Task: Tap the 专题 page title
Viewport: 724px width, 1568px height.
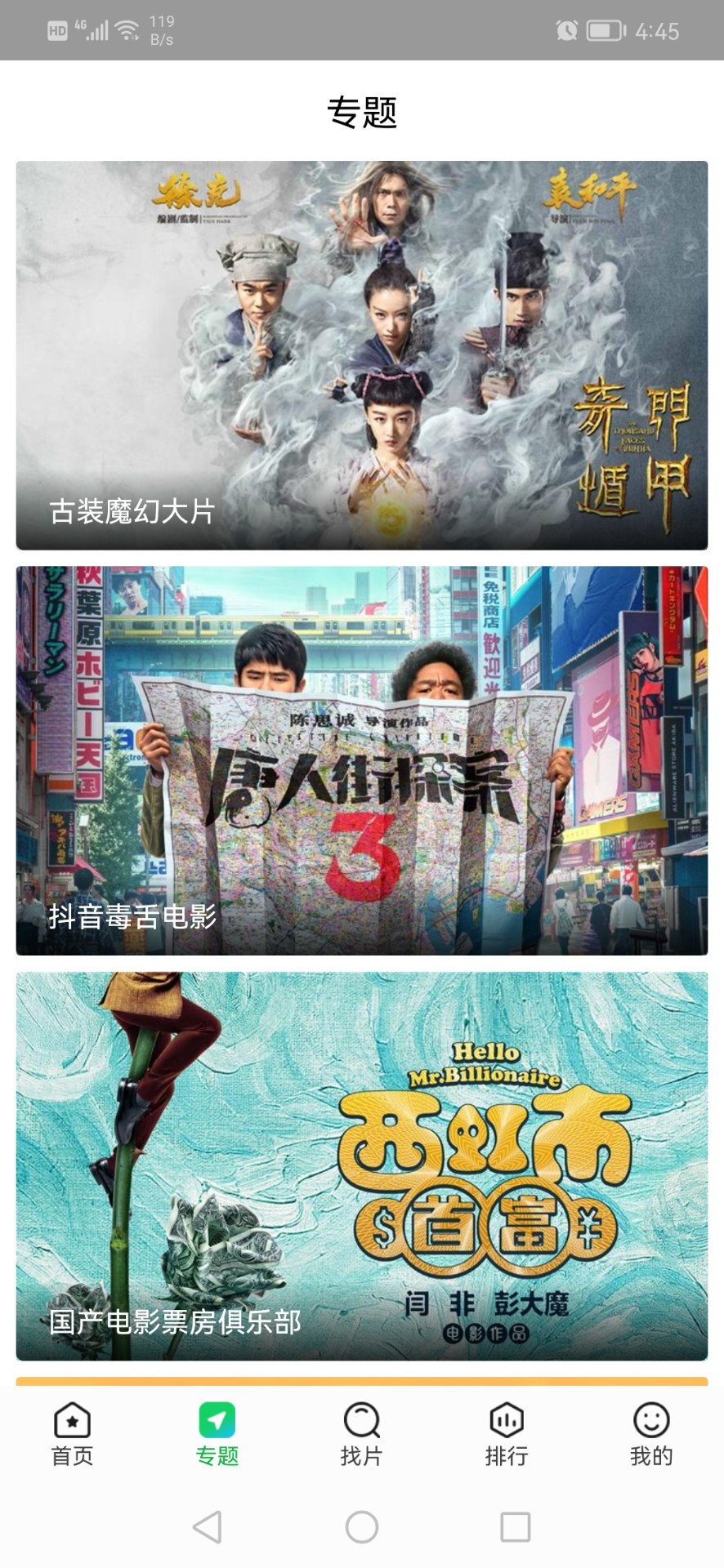Action: pyautogui.click(x=362, y=113)
